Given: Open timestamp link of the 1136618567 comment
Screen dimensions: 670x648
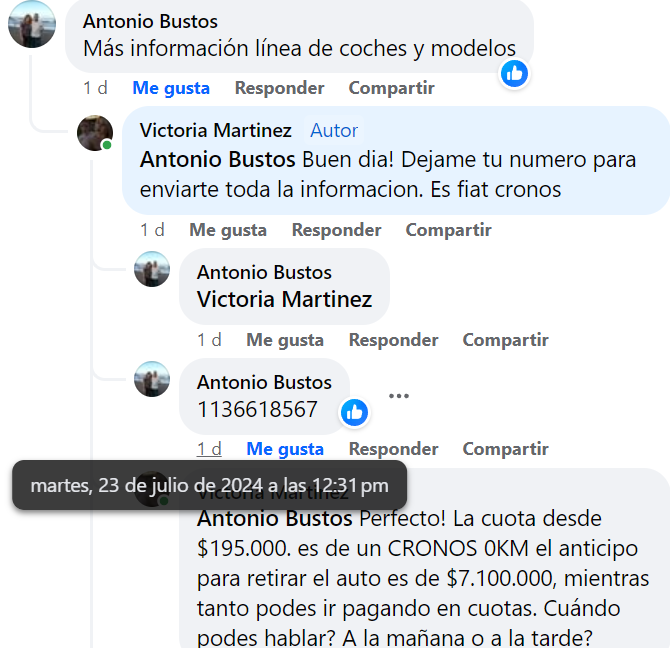Looking at the screenshot, I should 209,449.
